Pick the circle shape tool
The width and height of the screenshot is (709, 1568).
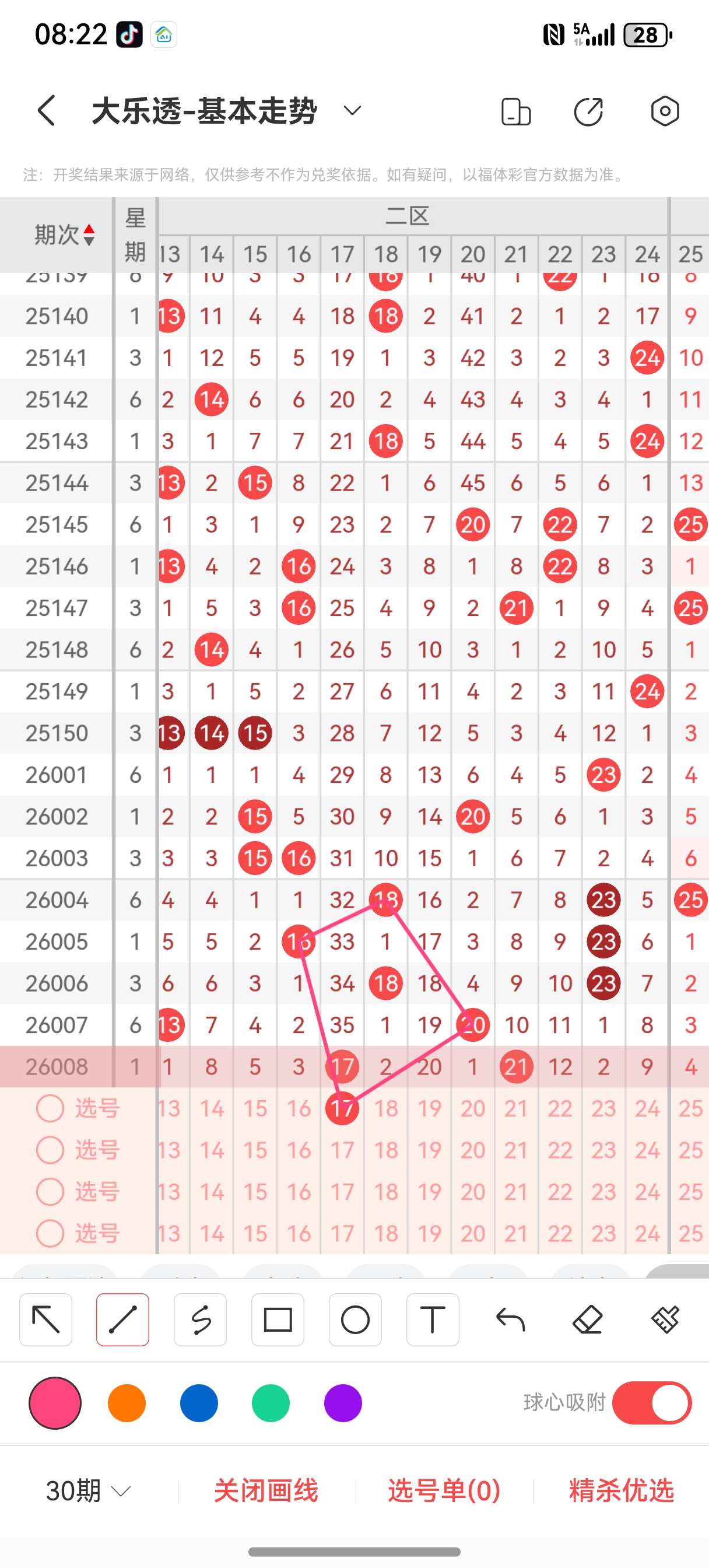(355, 1319)
